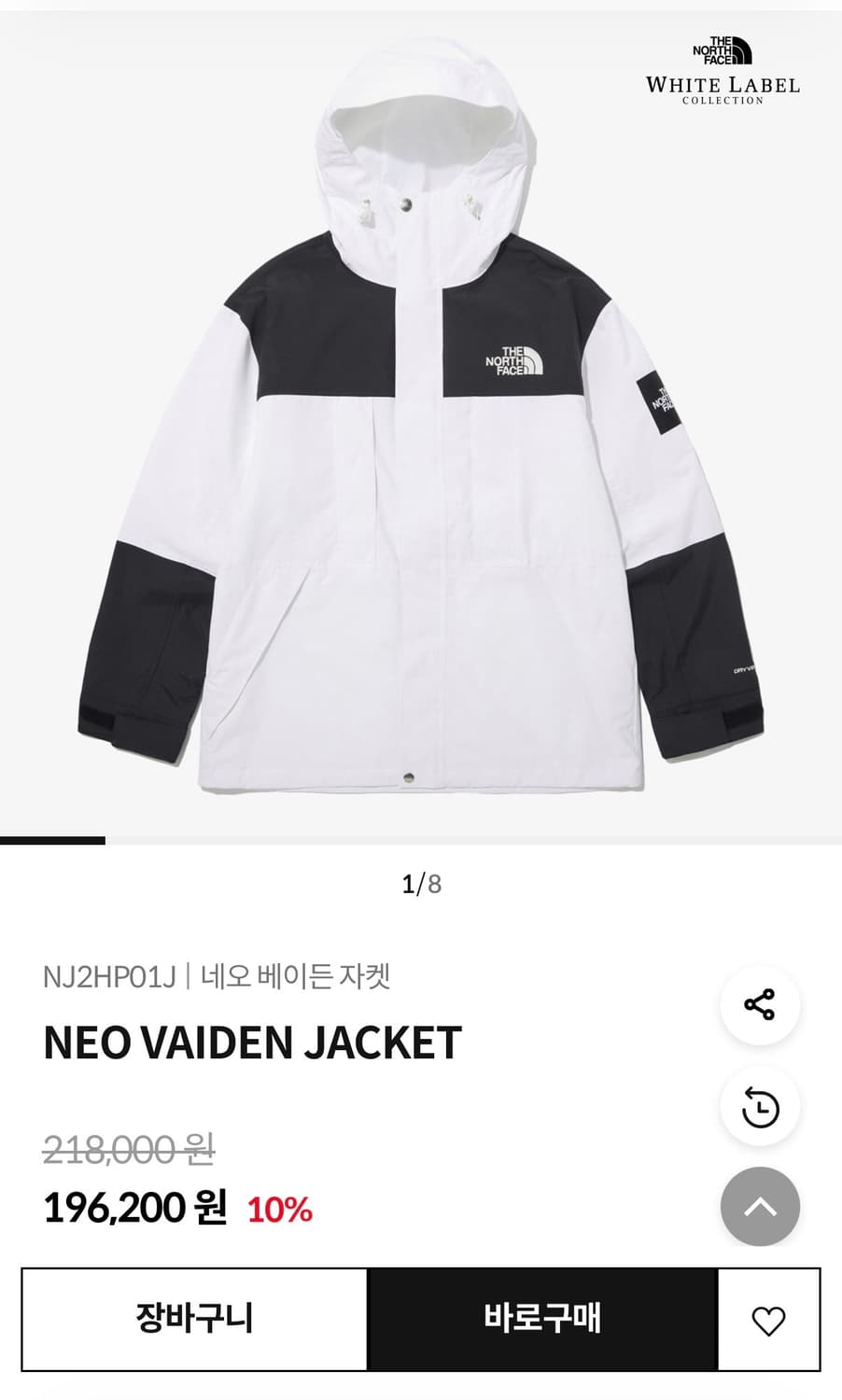This screenshot has width=842, height=1400.
Task: Open the share panel via circular button
Action: [x=759, y=1005]
